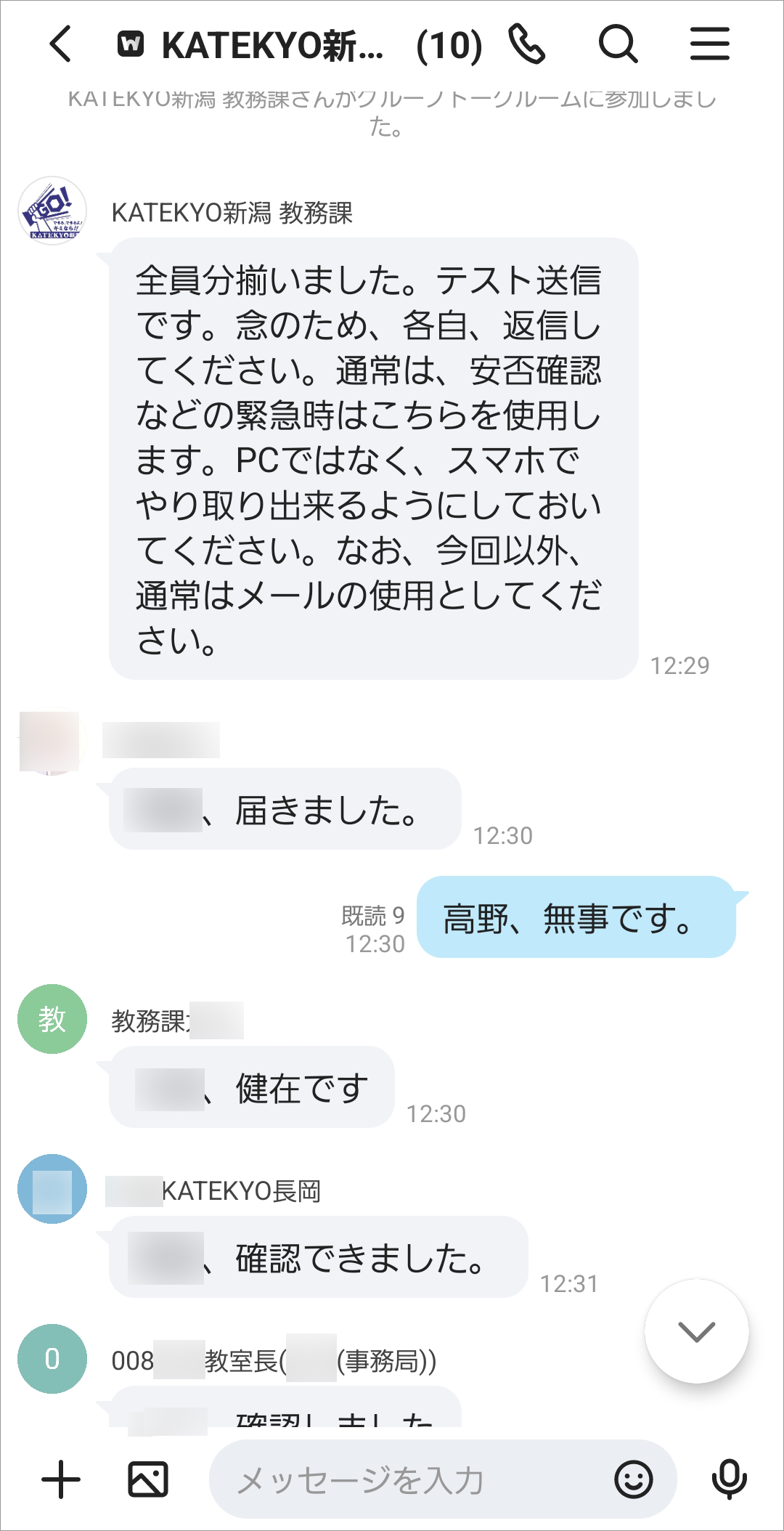Screen dimensions: 784x1531
Task: Open the KATEKYO長岡 member avatar
Action: click(x=52, y=1189)
